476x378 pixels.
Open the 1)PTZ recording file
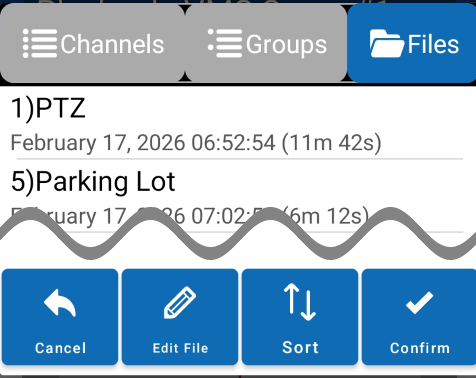click(238, 123)
